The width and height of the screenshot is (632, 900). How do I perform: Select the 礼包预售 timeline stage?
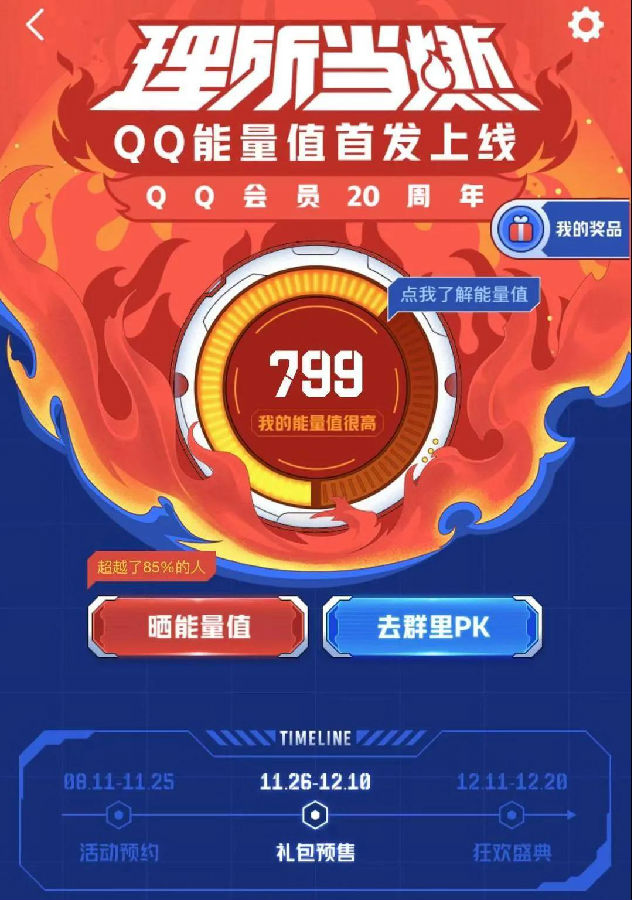pyautogui.click(x=315, y=817)
